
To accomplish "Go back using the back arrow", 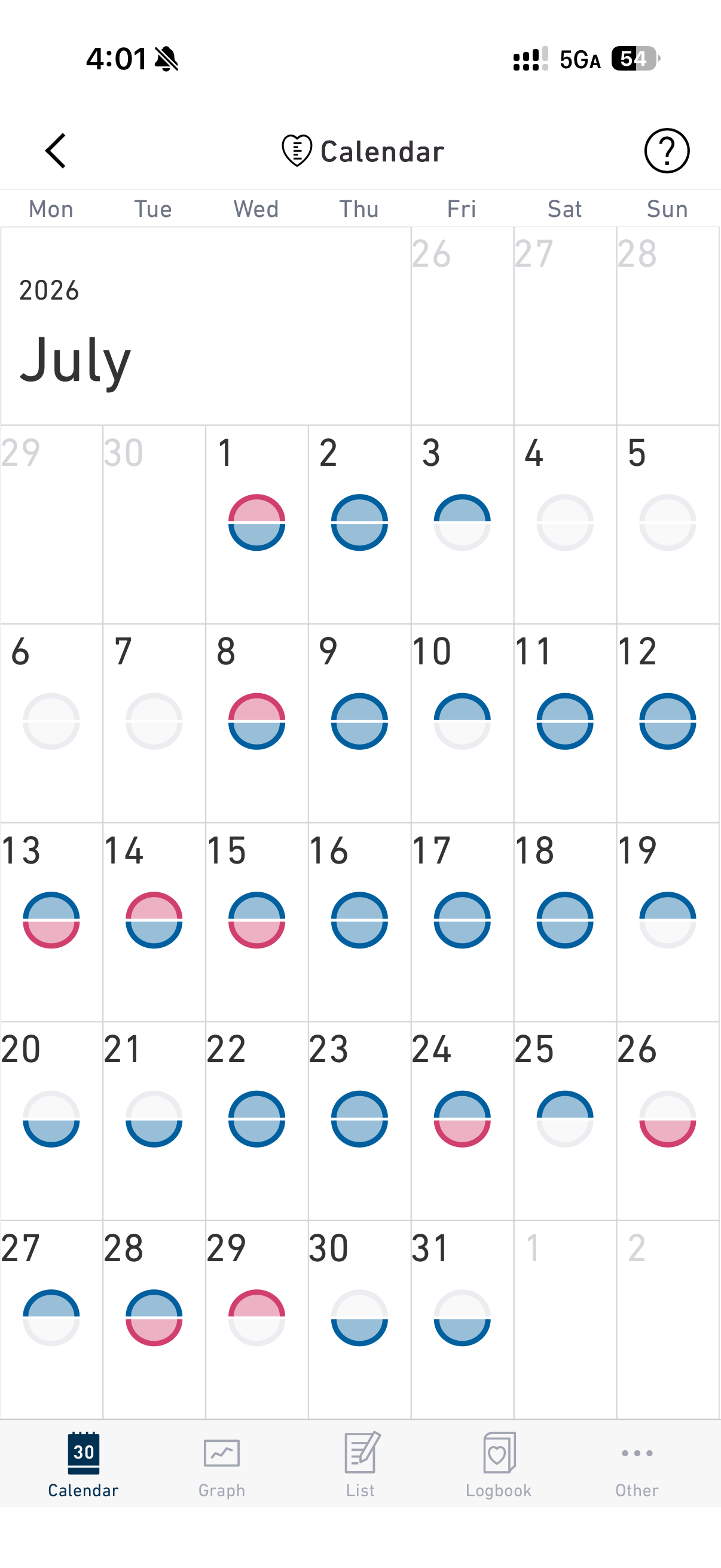I will [56, 150].
